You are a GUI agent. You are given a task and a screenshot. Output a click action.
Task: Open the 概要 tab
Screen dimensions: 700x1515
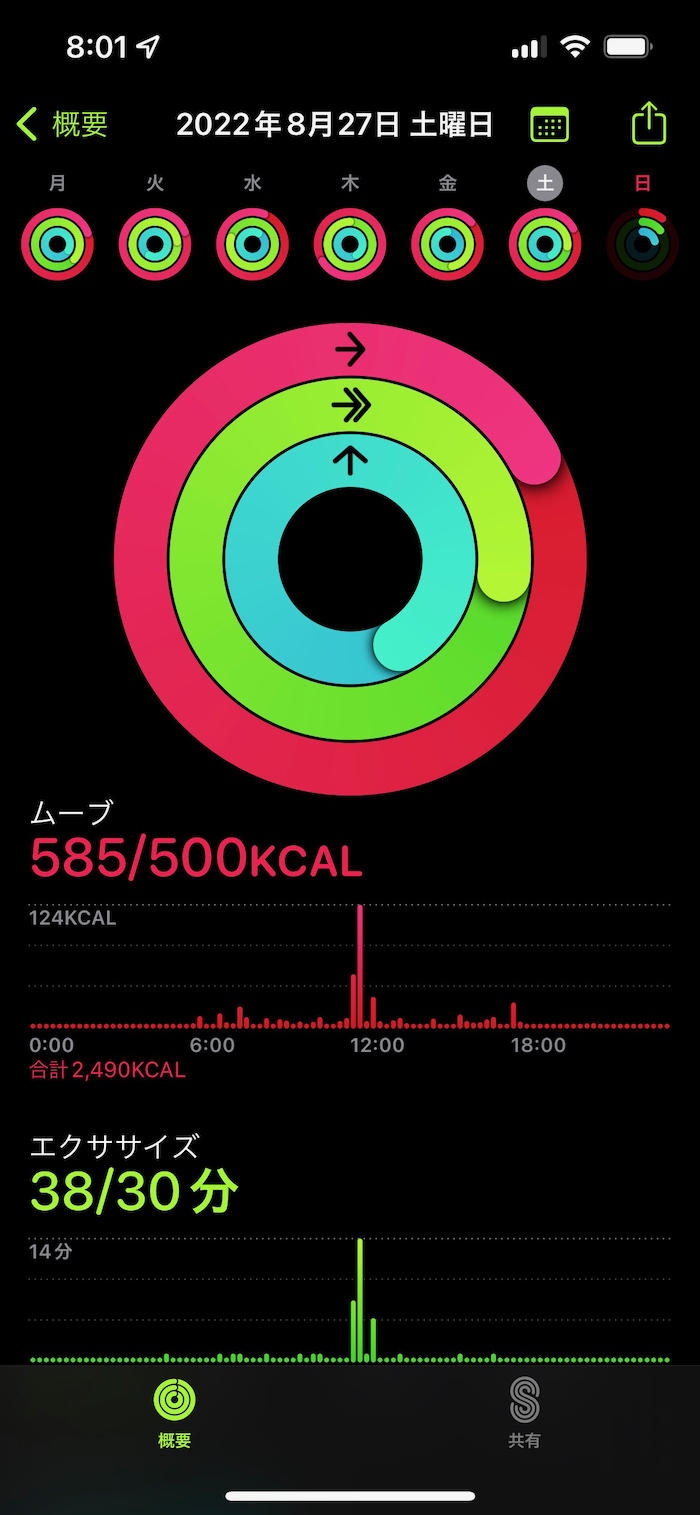coord(175,1413)
